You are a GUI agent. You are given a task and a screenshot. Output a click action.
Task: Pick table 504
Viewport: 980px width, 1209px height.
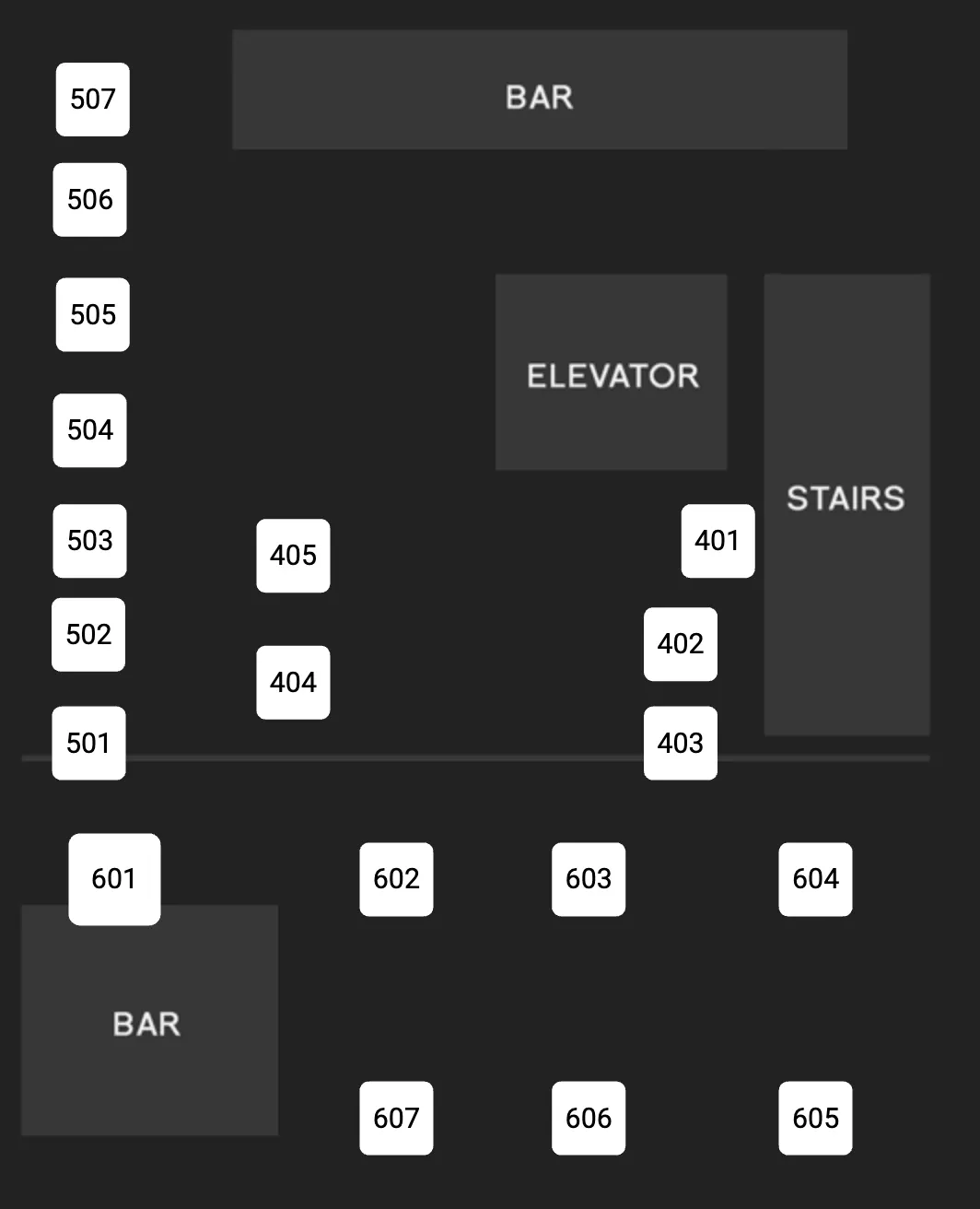(89, 430)
